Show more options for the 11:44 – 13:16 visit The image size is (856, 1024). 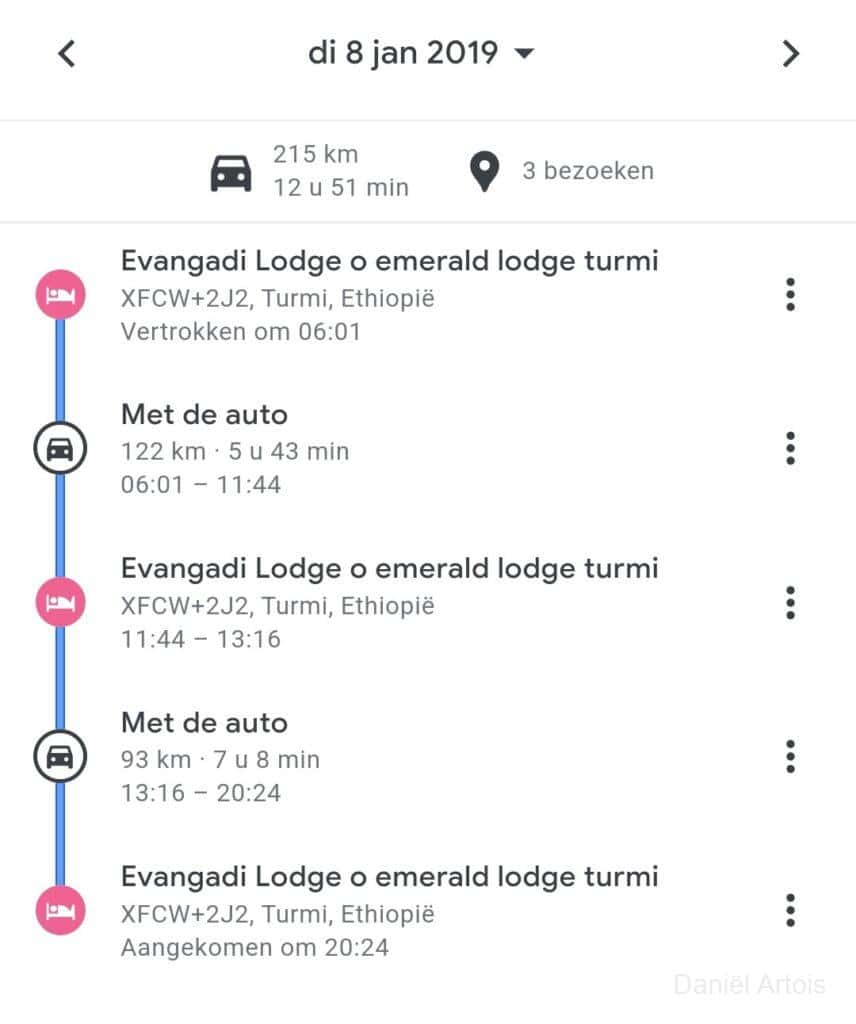tap(790, 603)
